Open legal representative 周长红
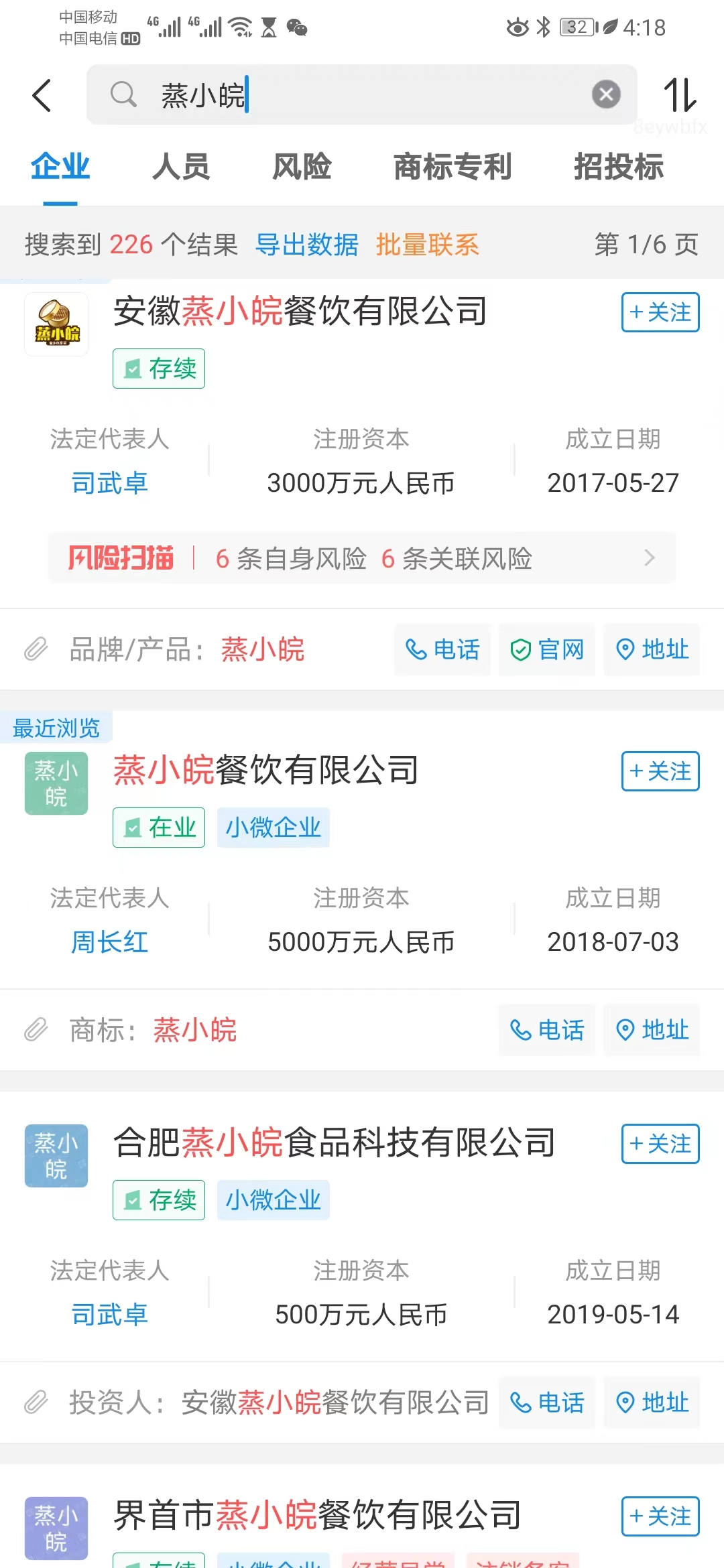The image size is (724, 1568). tap(109, 942)
